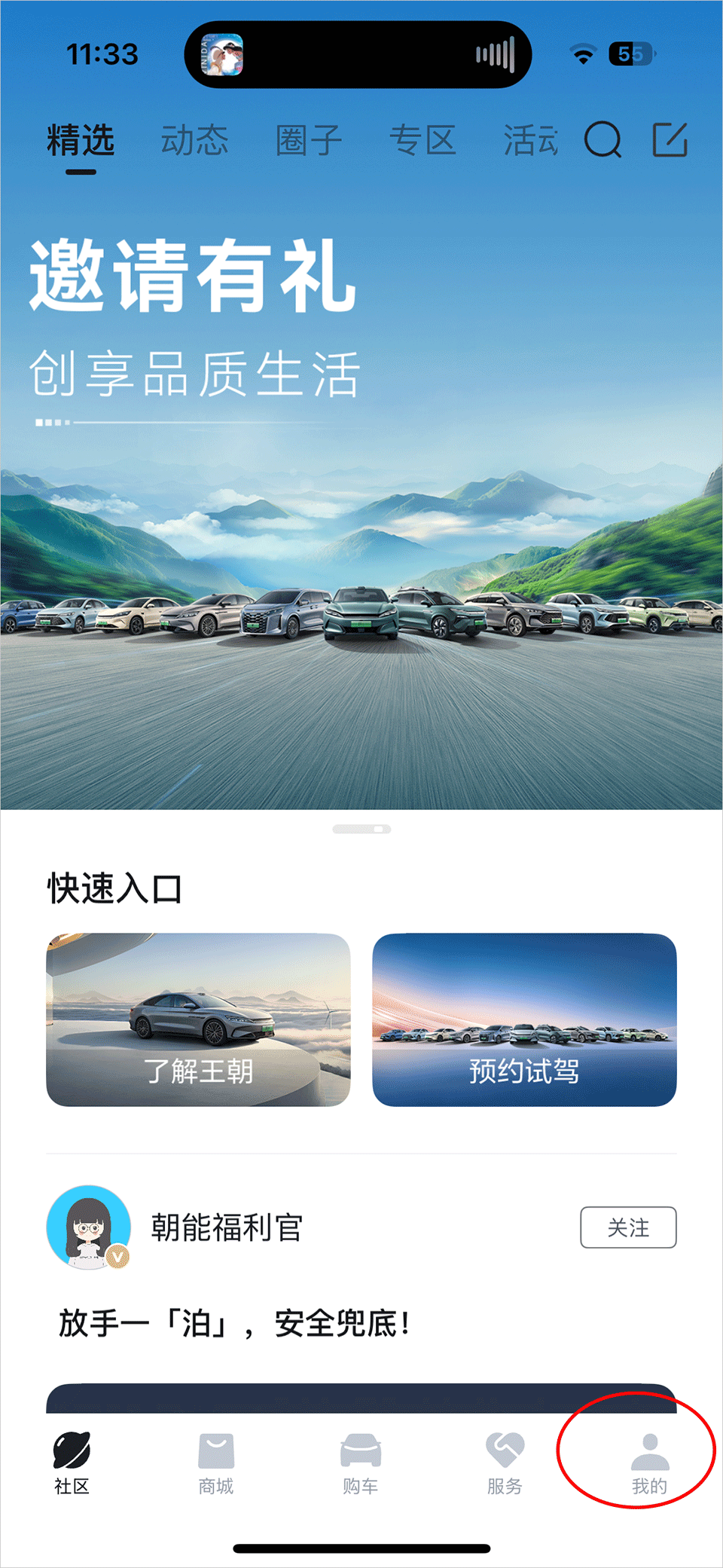Switch to the 圈子 tab

[x=309, y=141]
